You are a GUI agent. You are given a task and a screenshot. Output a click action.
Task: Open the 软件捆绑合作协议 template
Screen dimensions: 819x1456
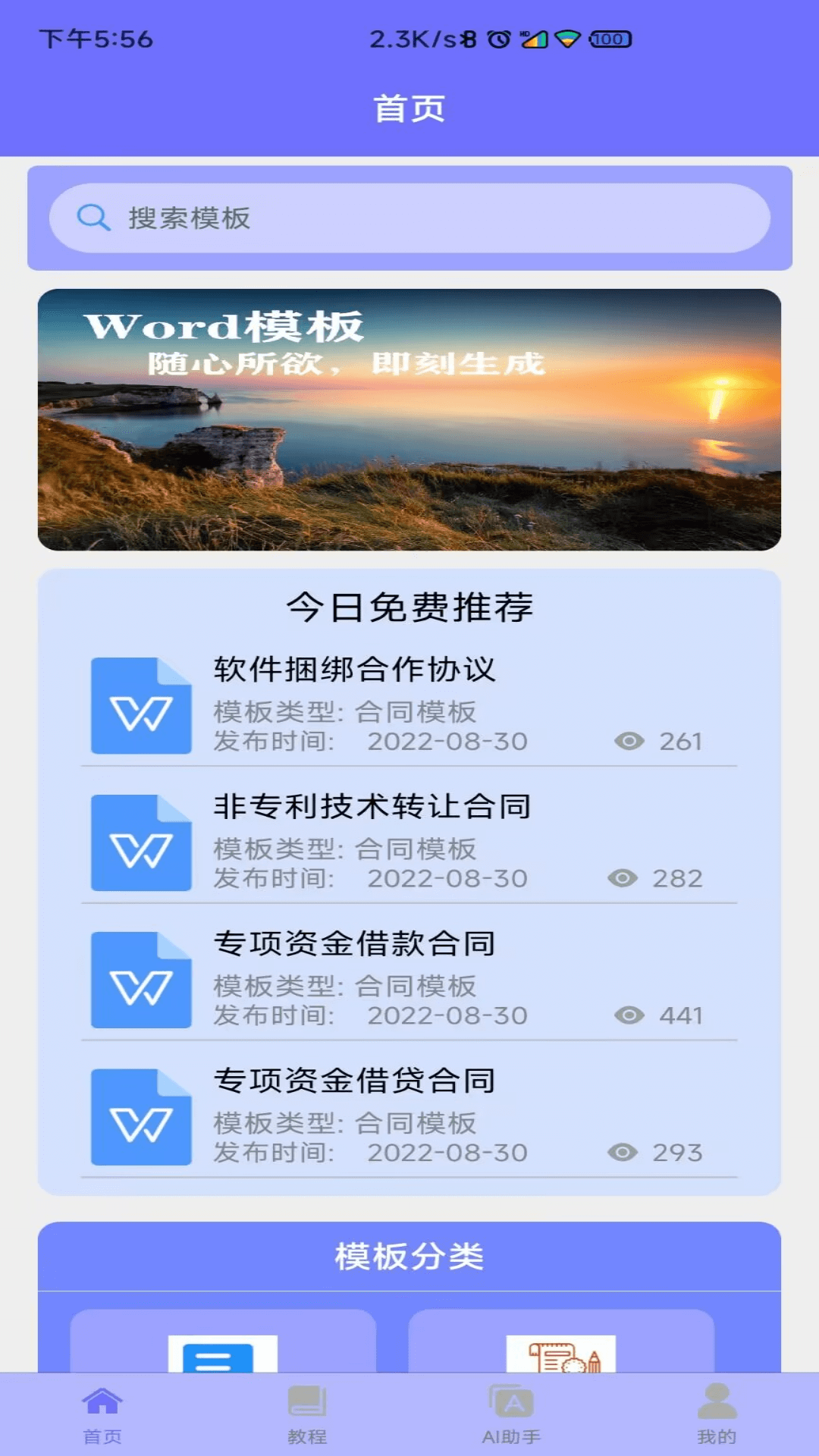pyautogui.click(x=409, y=705)
